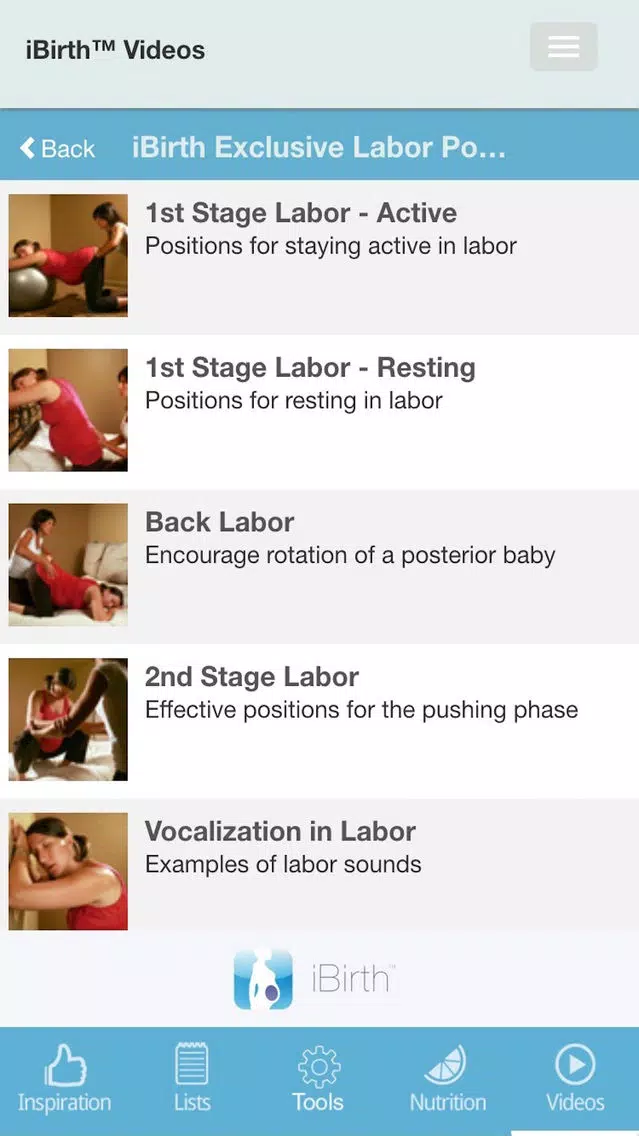
Task: Switch to the Nutrition tab
Action: 448,1080
